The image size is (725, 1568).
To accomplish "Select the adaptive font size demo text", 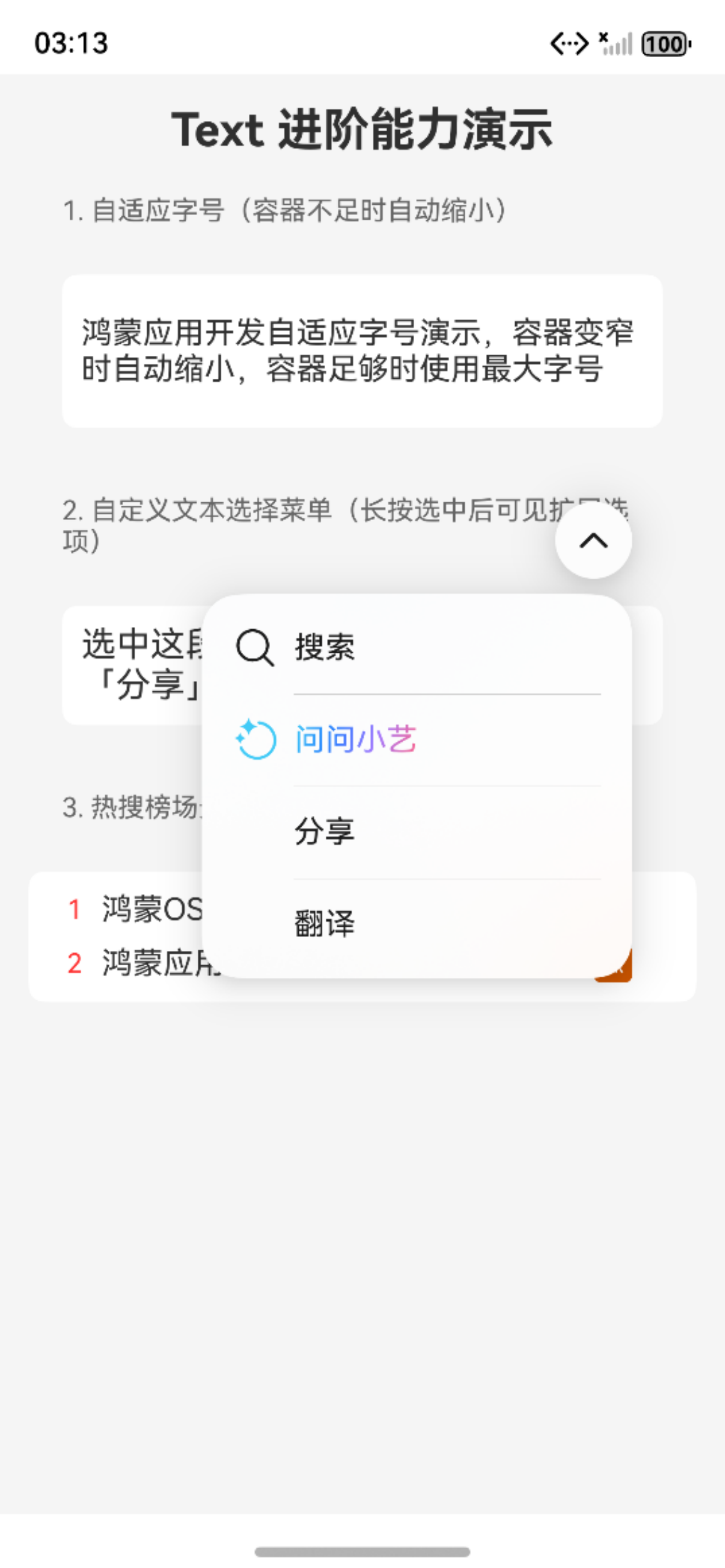I will 361,352.
